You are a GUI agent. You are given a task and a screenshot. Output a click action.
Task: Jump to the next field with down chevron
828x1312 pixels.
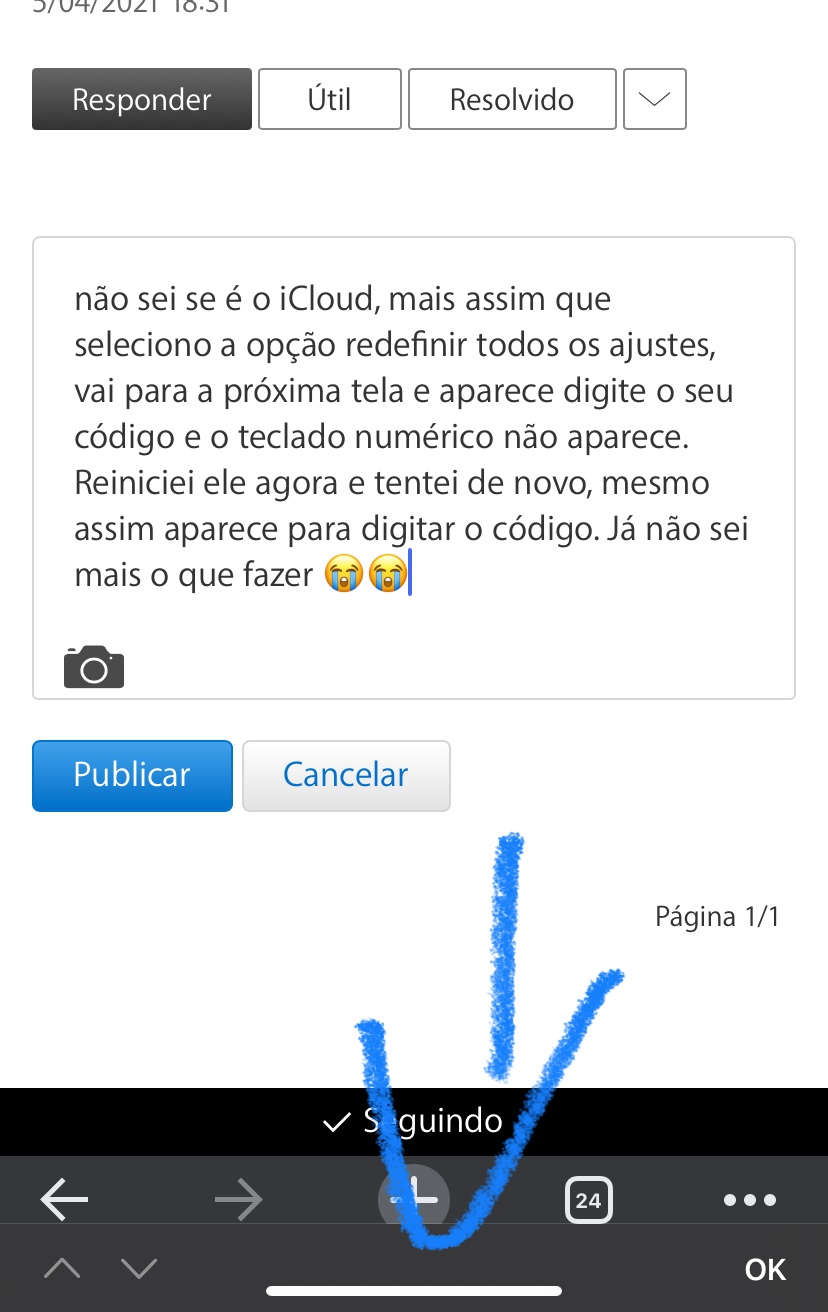(x=139, y=1269)
